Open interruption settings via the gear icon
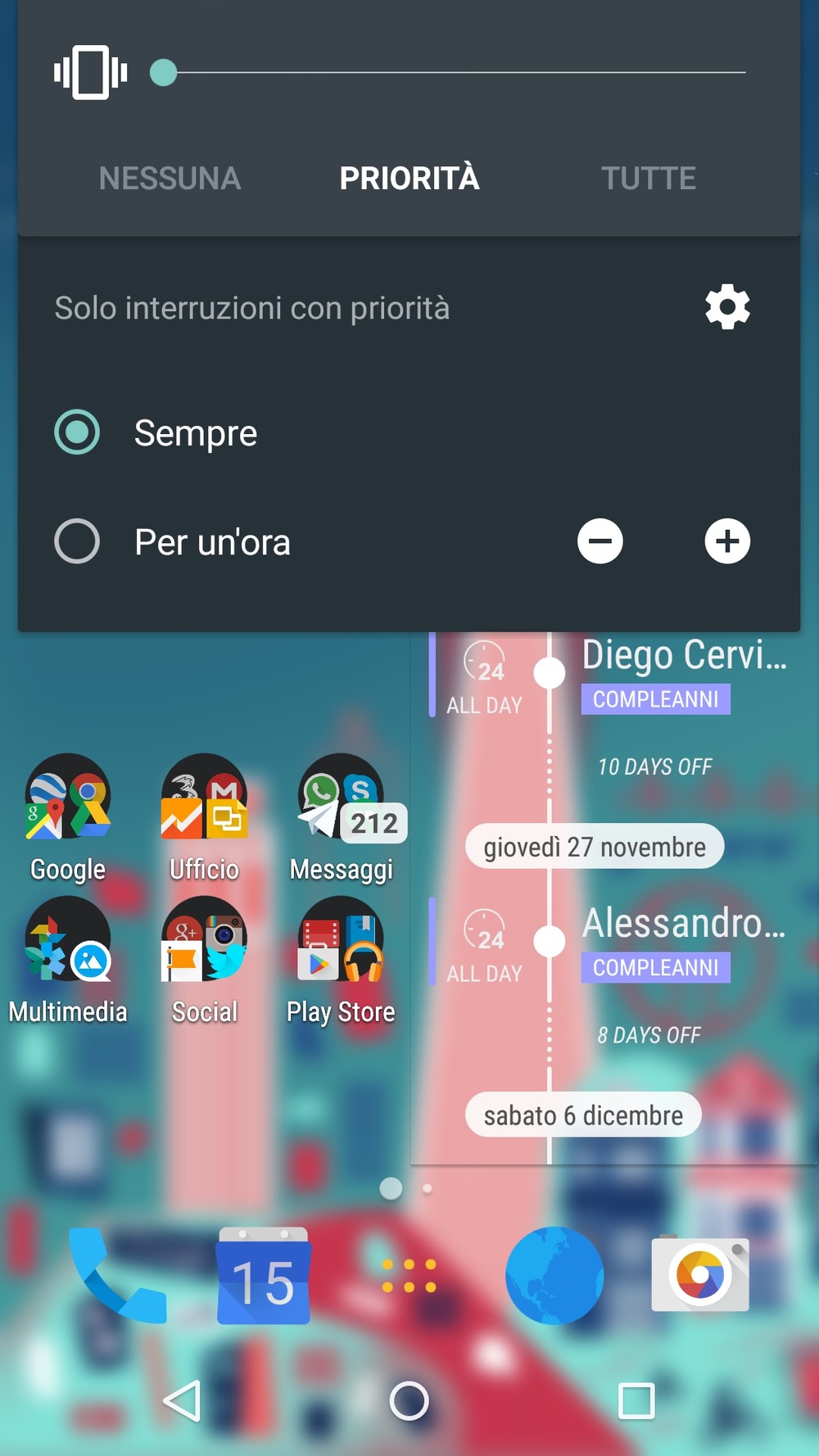Image resolution: width=819 pixels, height=1456 pixels. pyautogui.click(x=727, y=308)
